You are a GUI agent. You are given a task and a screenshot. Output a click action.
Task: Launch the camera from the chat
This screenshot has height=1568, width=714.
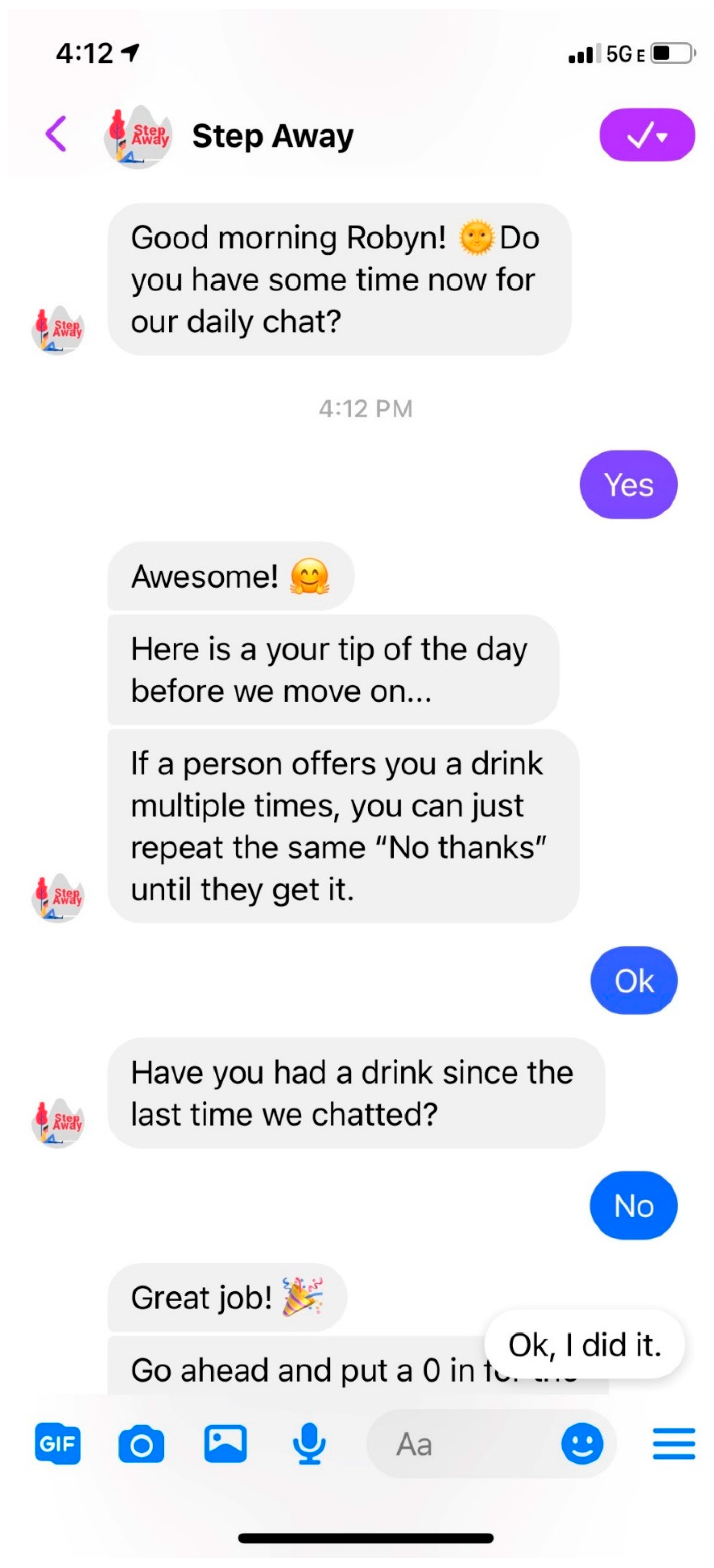(141, 1443)
